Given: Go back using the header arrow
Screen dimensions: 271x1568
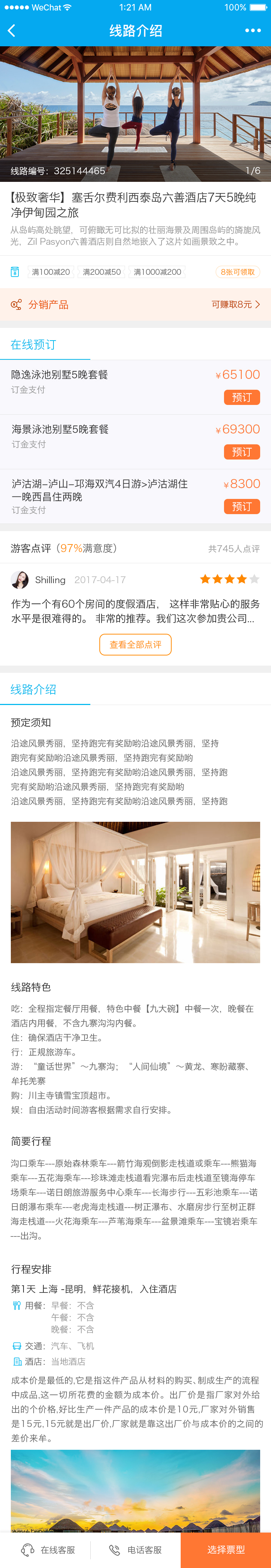Looking at the screenshot, I should point(12,30).
